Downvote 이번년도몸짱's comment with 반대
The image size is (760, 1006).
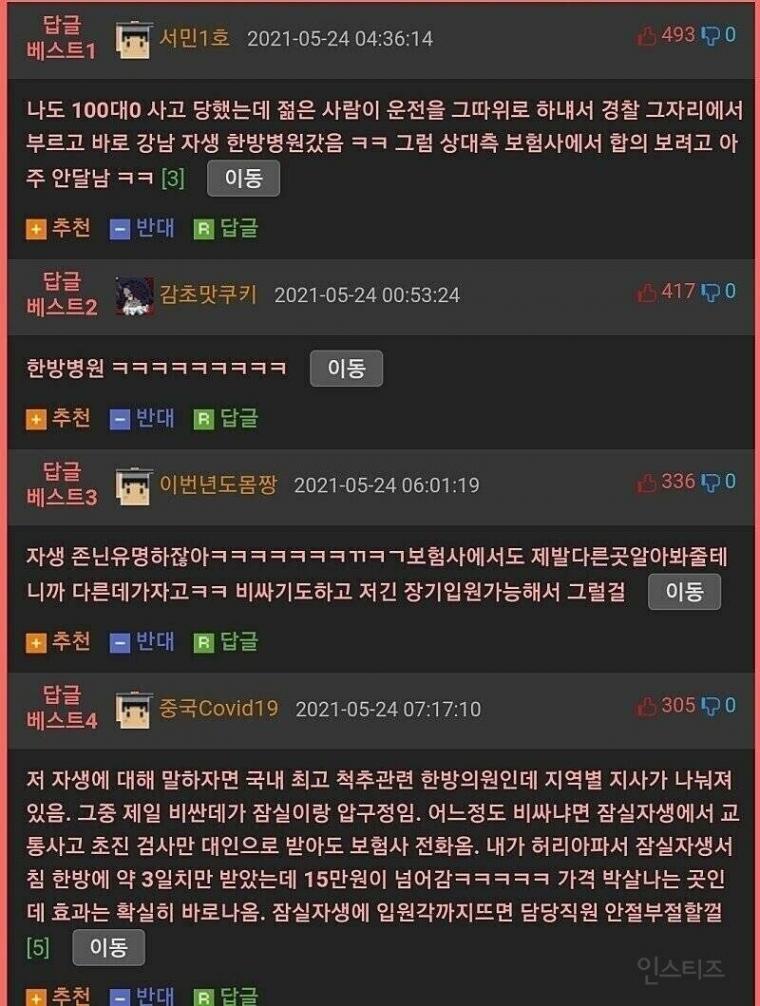pos(142,641)
